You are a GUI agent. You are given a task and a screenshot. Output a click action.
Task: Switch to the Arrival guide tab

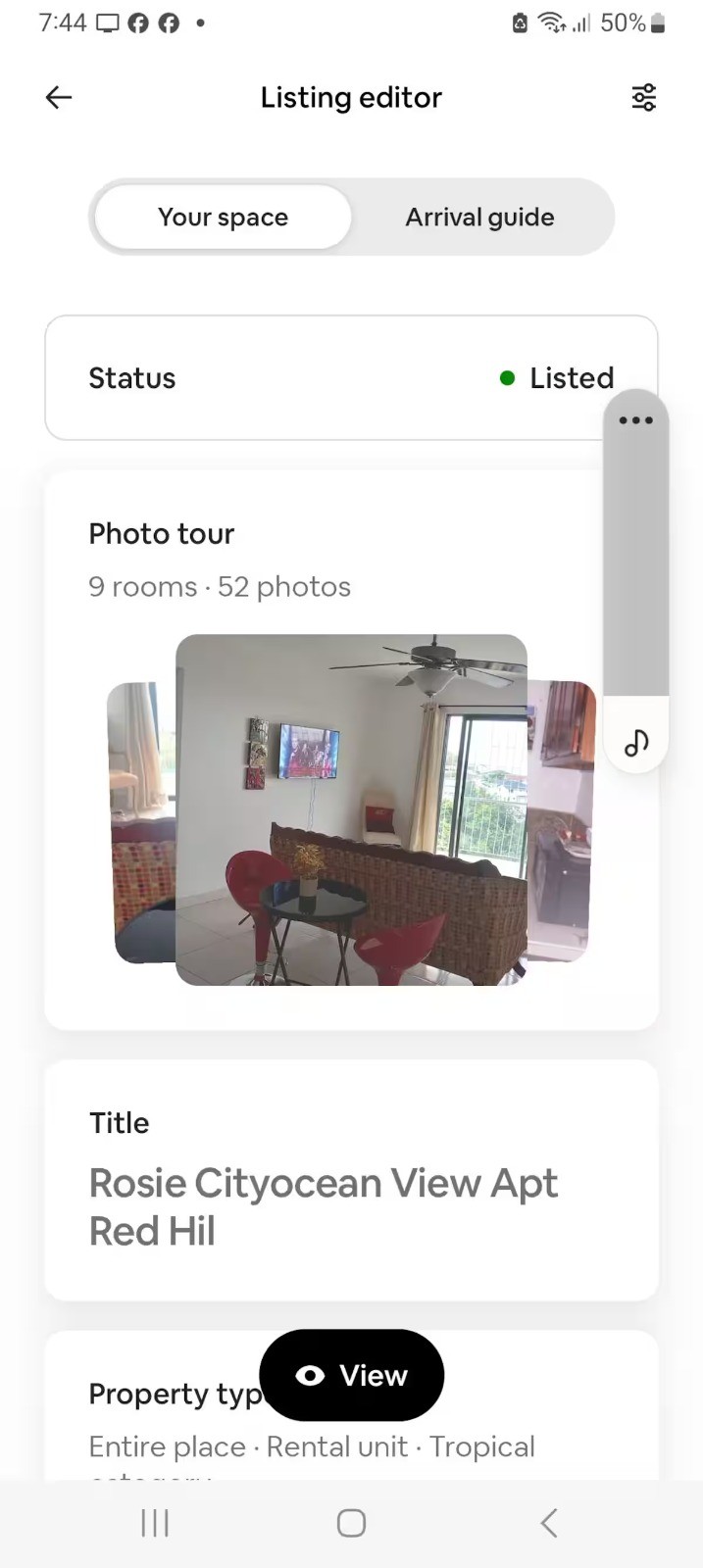[x=479, y=217]
